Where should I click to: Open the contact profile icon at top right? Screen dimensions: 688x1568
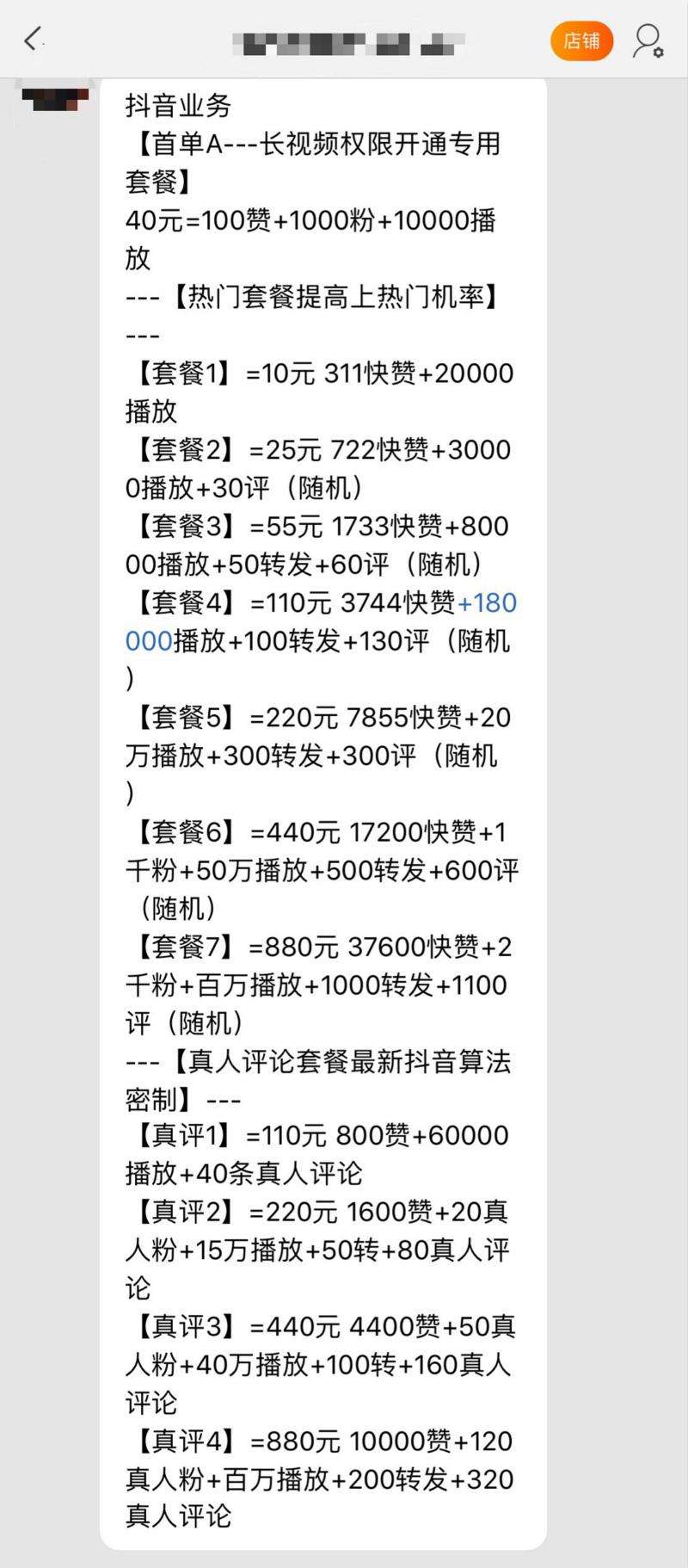tap(646, 40)
